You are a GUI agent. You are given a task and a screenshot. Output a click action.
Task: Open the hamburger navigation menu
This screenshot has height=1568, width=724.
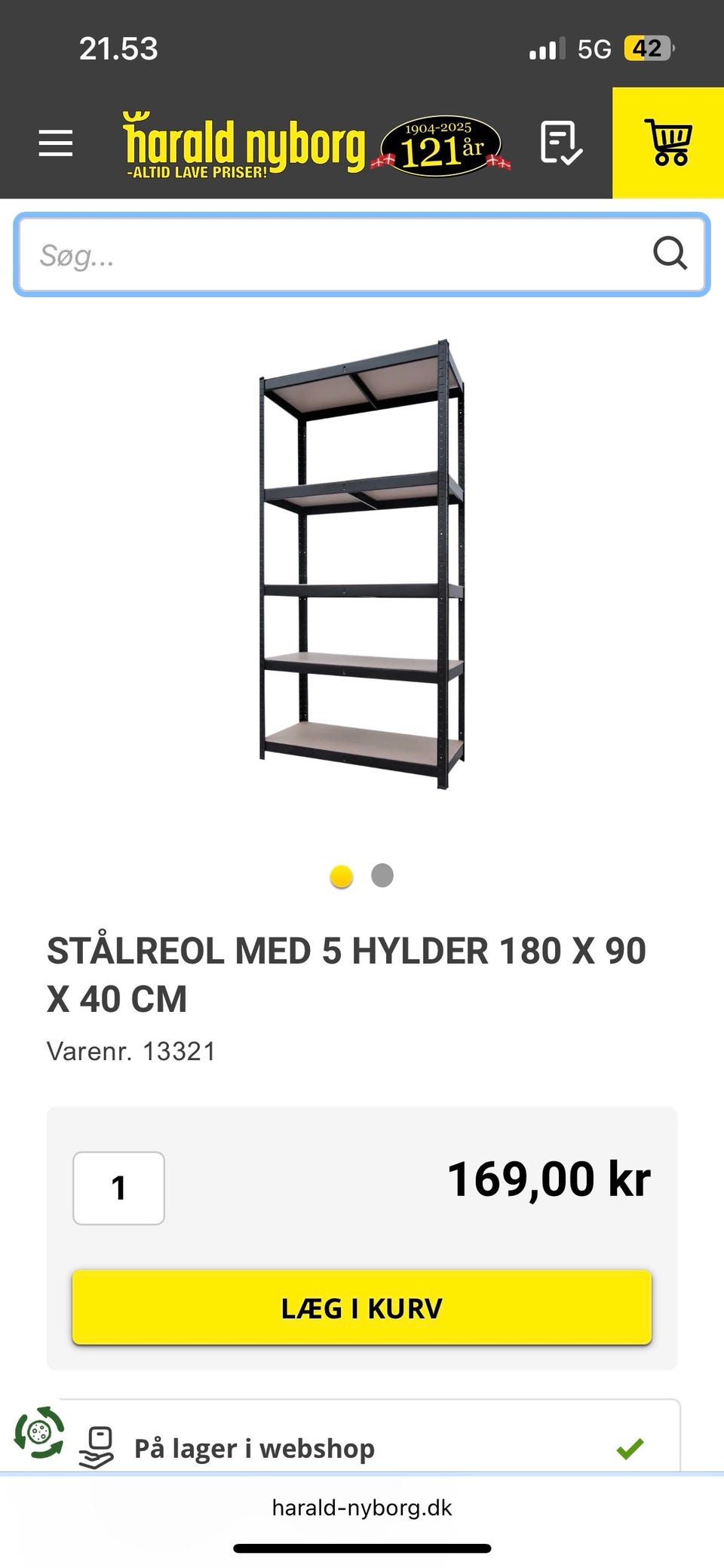tap(54, 142)
